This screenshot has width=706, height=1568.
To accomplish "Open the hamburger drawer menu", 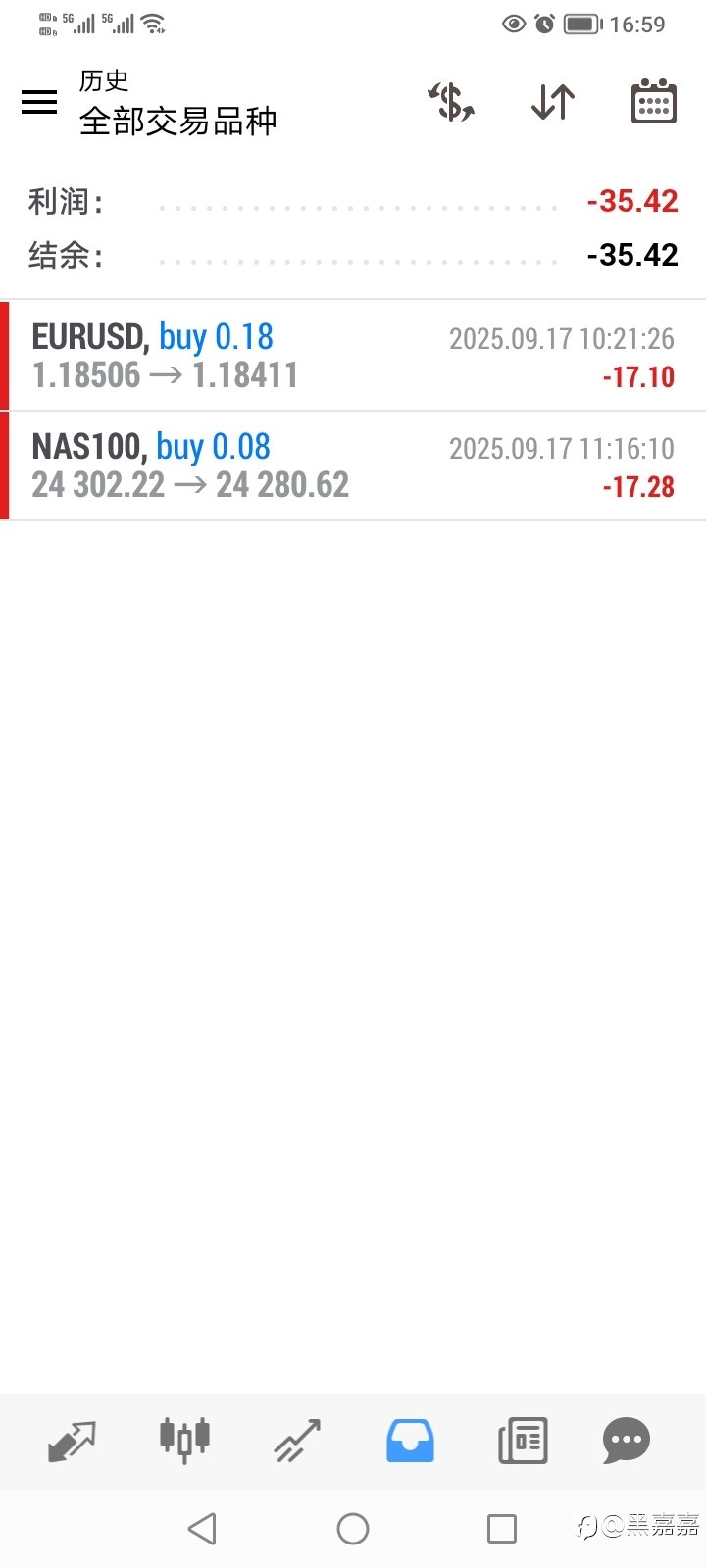I will (x=39, y=102).
